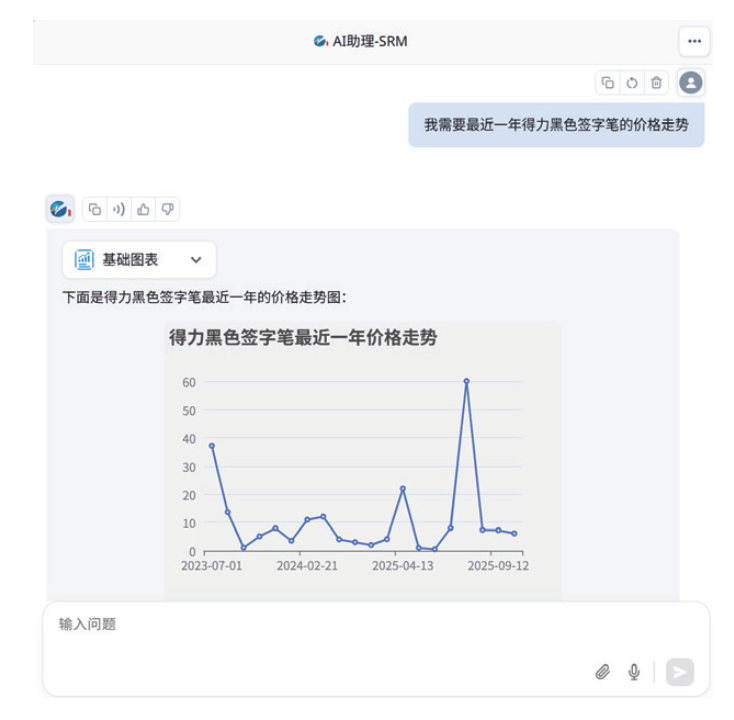
Task: Regenerate the user's question message
Action: tap(632, 82)
